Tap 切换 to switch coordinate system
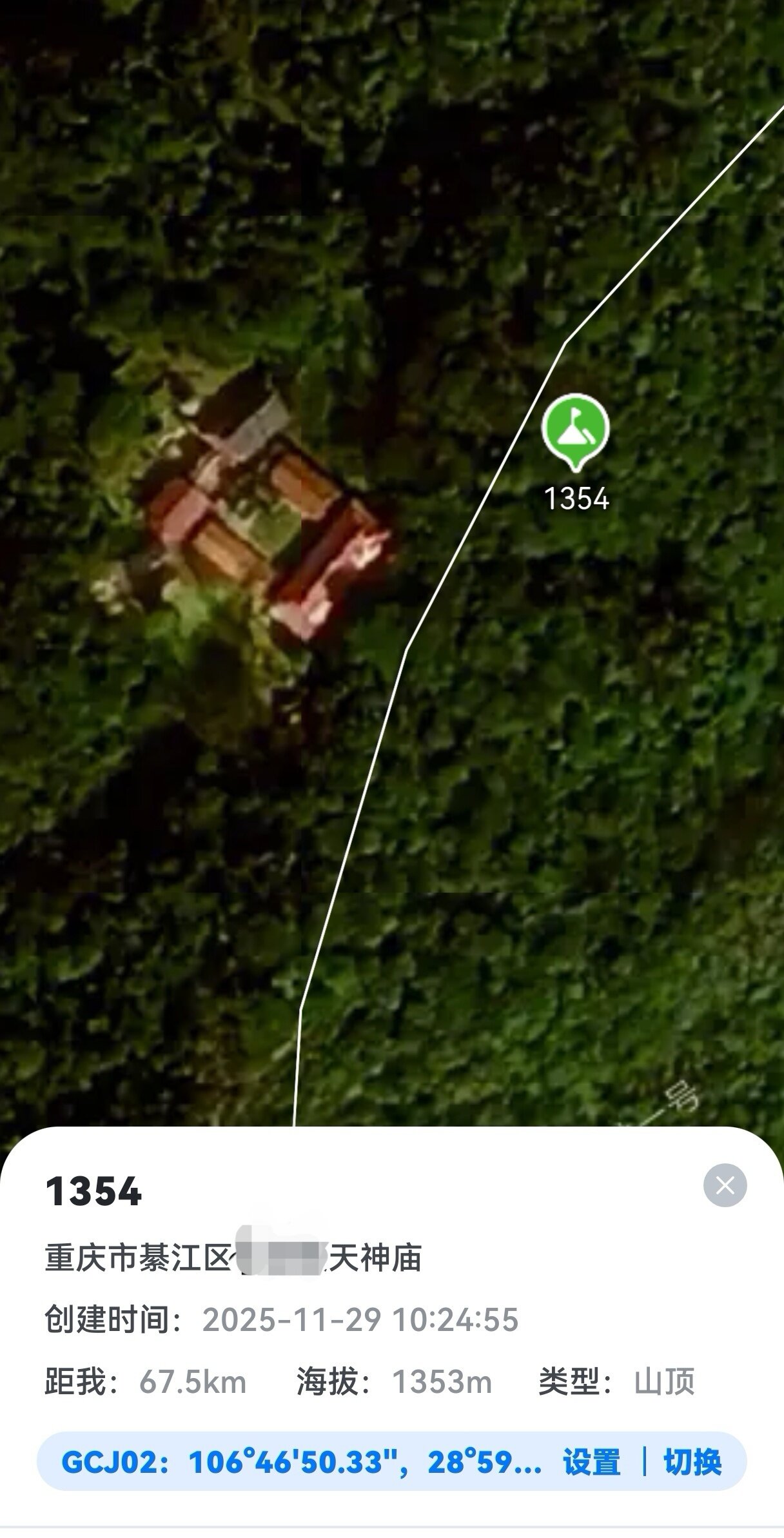Image resolution: width=784 pixels, height=1538 pixels. click(x=692, y=1462)
